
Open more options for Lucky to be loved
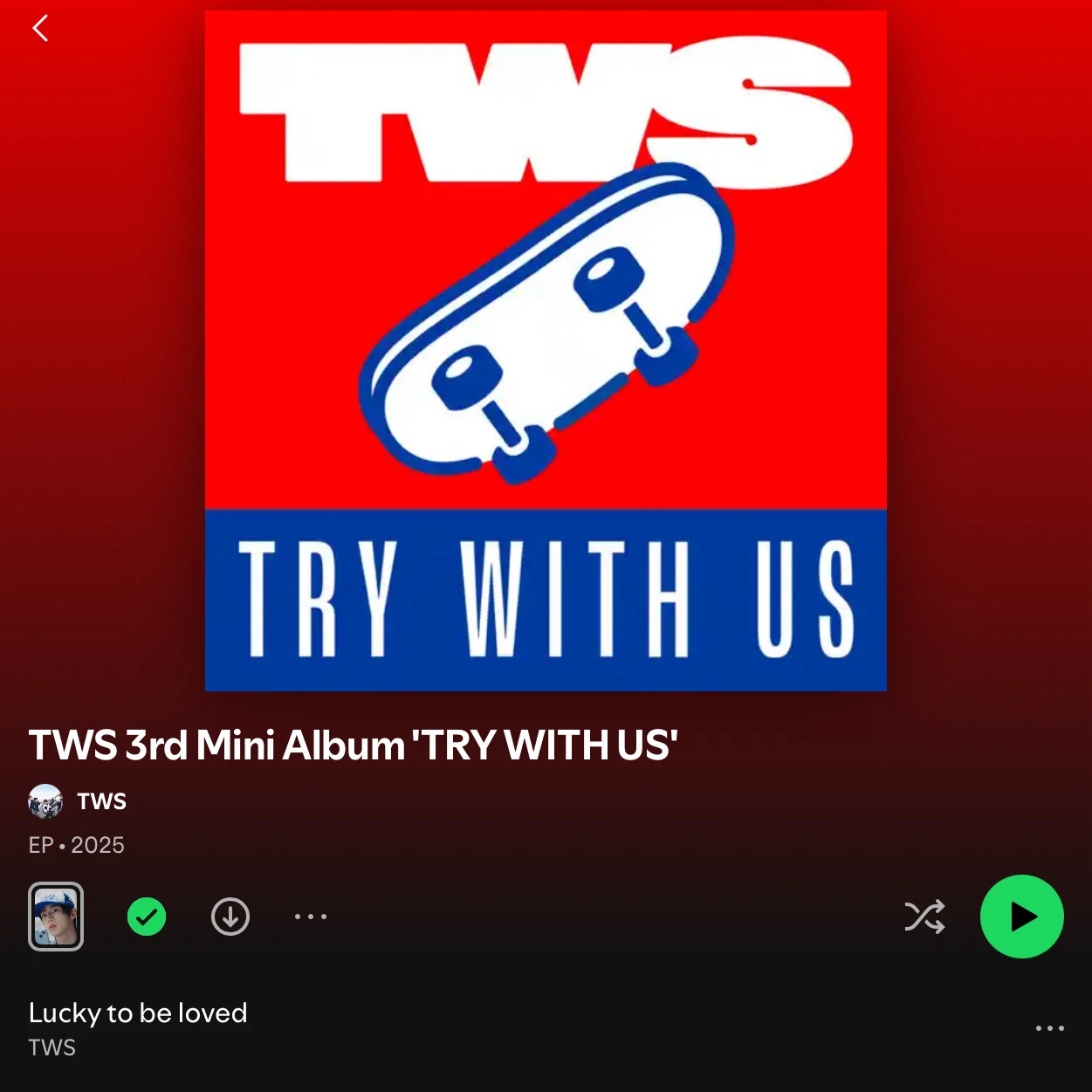1049,1028
